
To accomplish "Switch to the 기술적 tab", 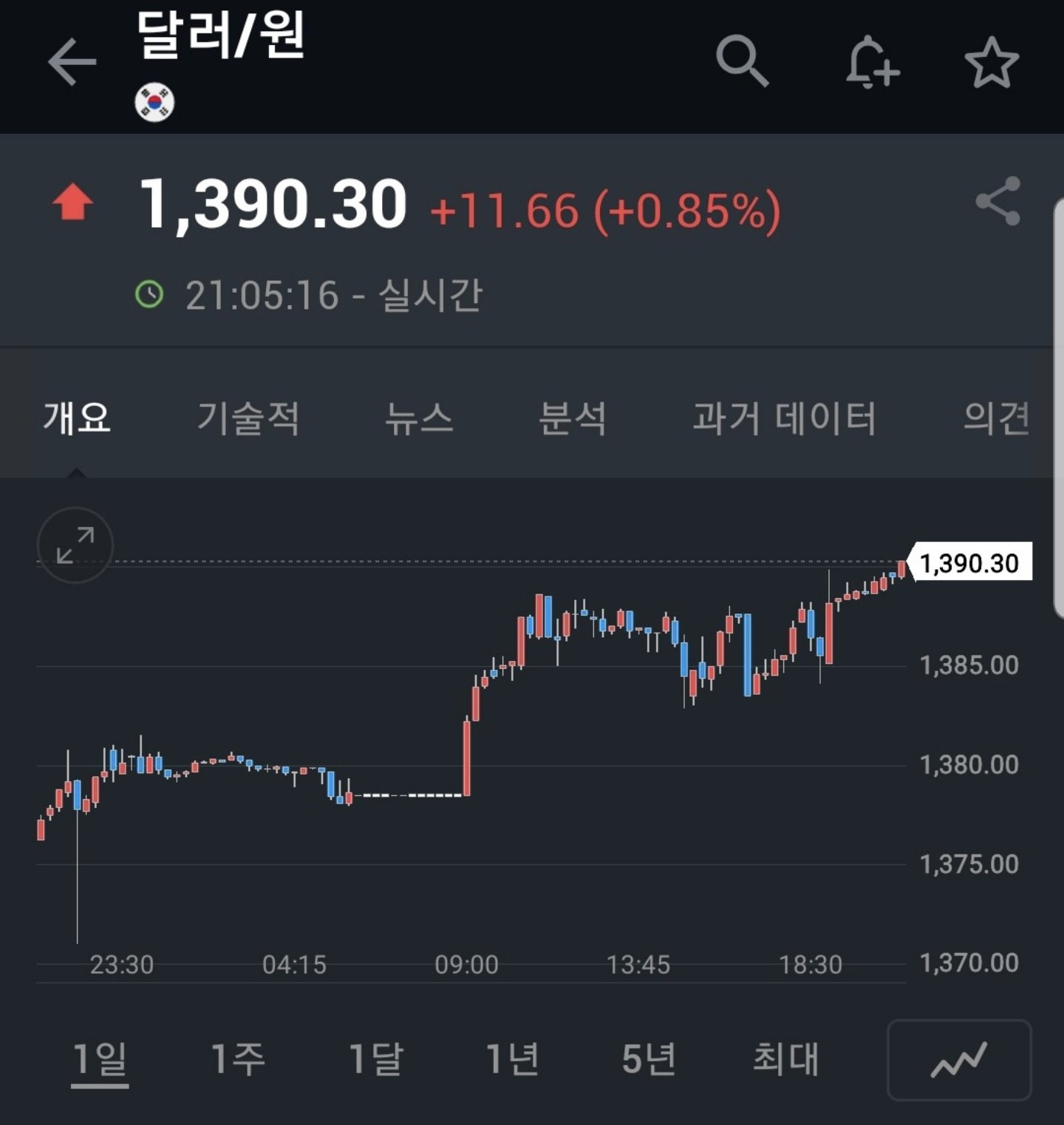I will click(x=248, y=418).
